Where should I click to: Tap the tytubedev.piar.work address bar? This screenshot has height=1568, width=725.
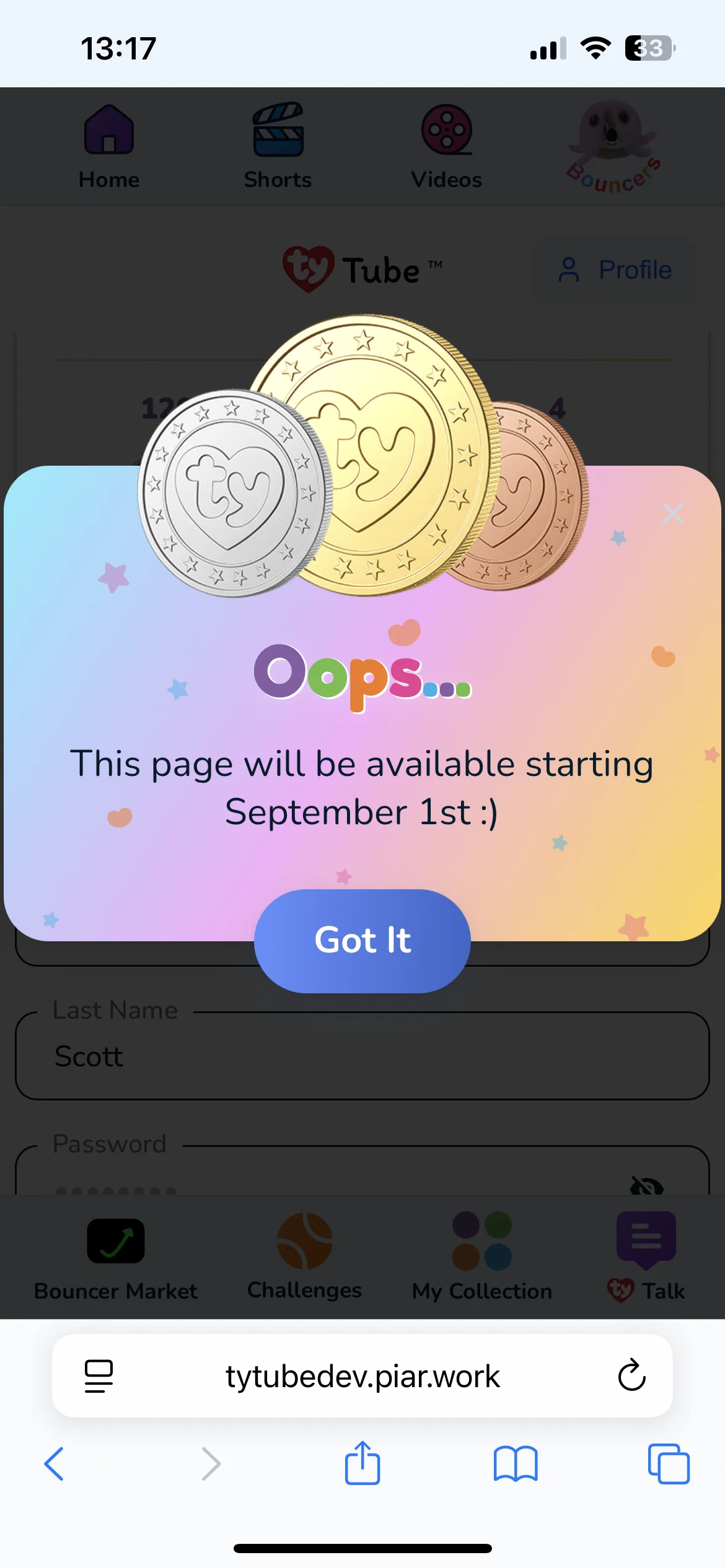362,1376
